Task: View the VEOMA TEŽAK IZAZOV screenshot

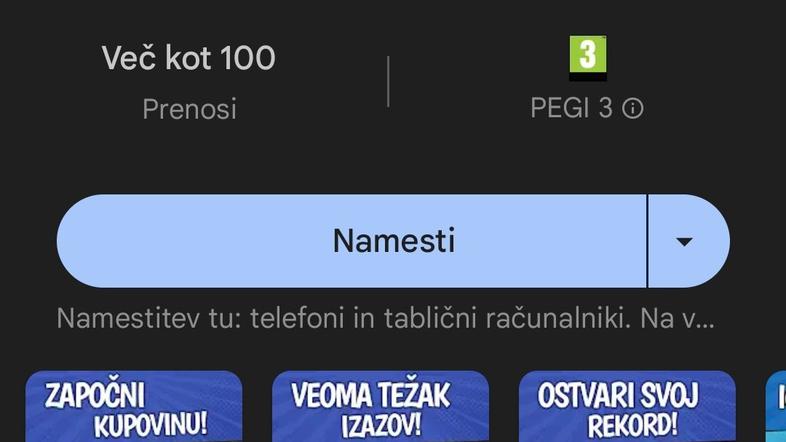Action: (380, 407)
